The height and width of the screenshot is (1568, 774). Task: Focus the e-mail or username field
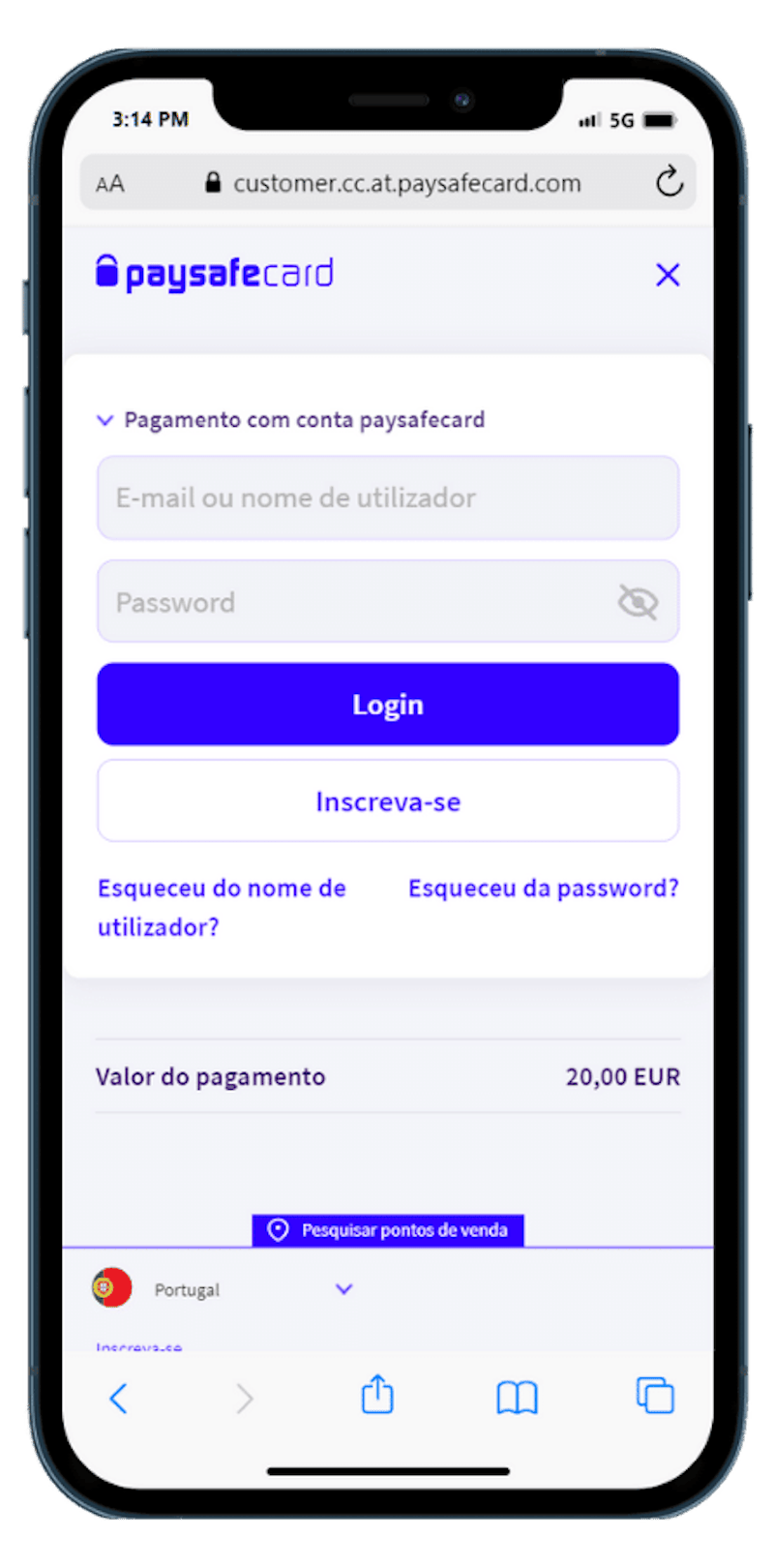[387, 498]
